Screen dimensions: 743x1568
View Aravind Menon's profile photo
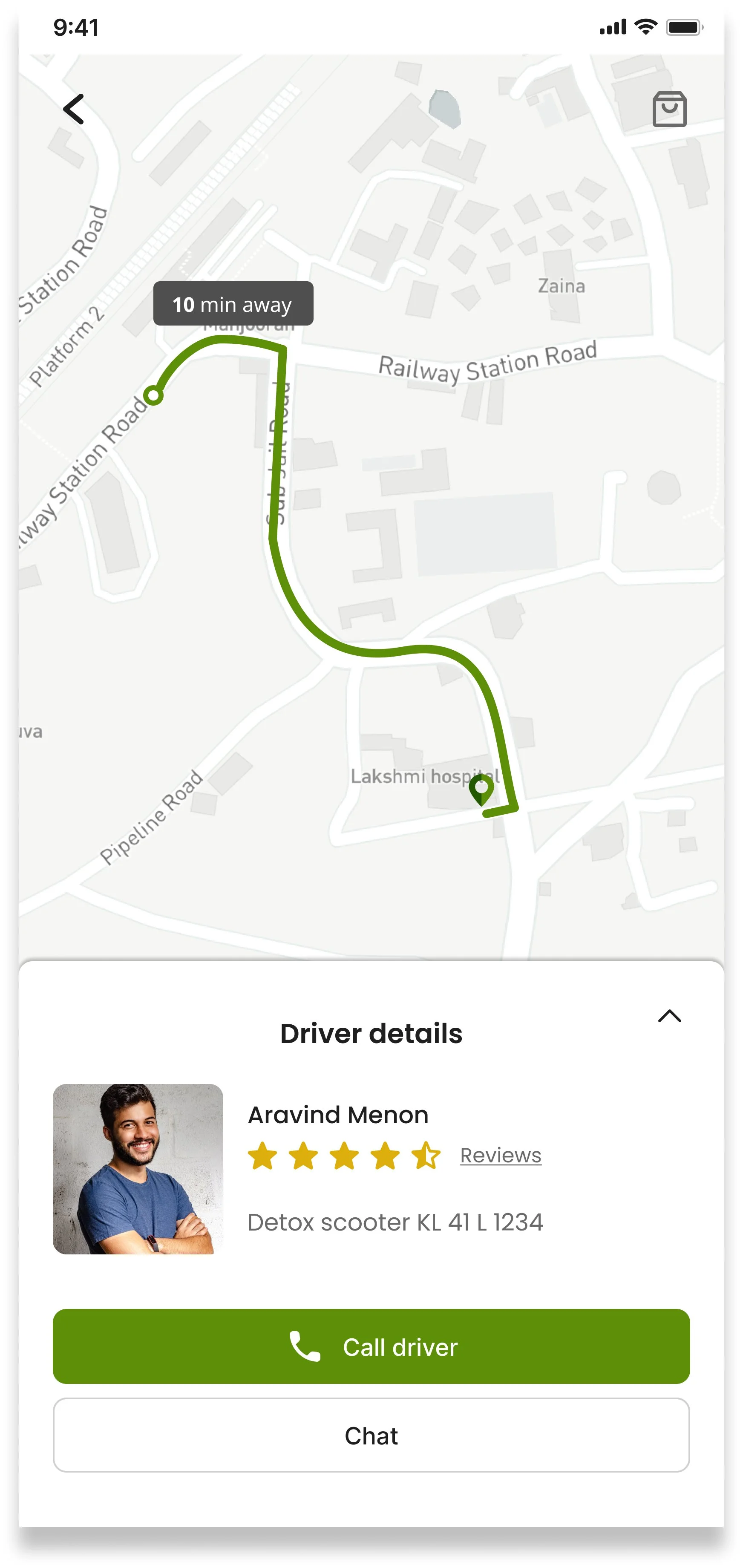tap(138, 1169)
